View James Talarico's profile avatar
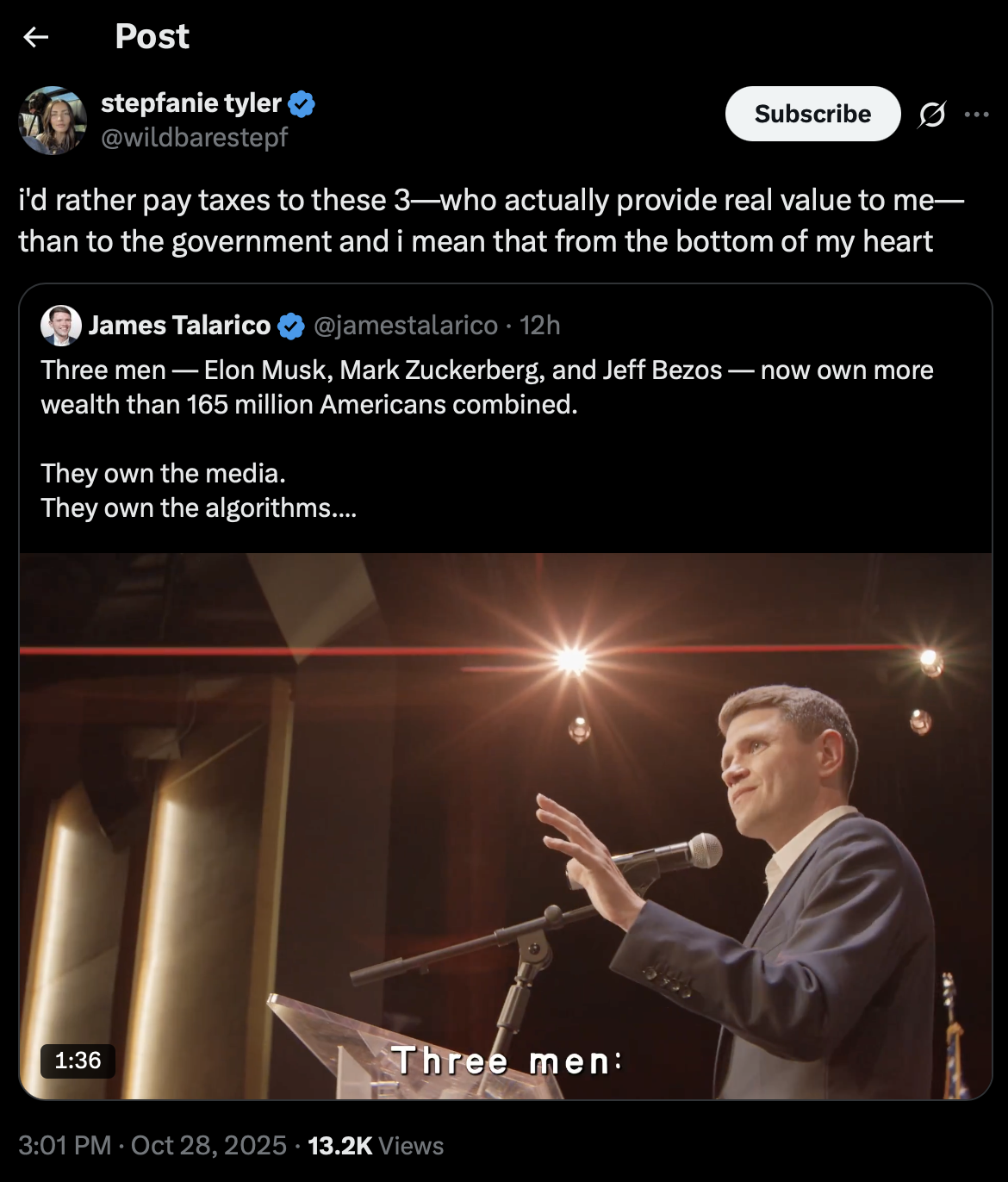 pos(61,325)
